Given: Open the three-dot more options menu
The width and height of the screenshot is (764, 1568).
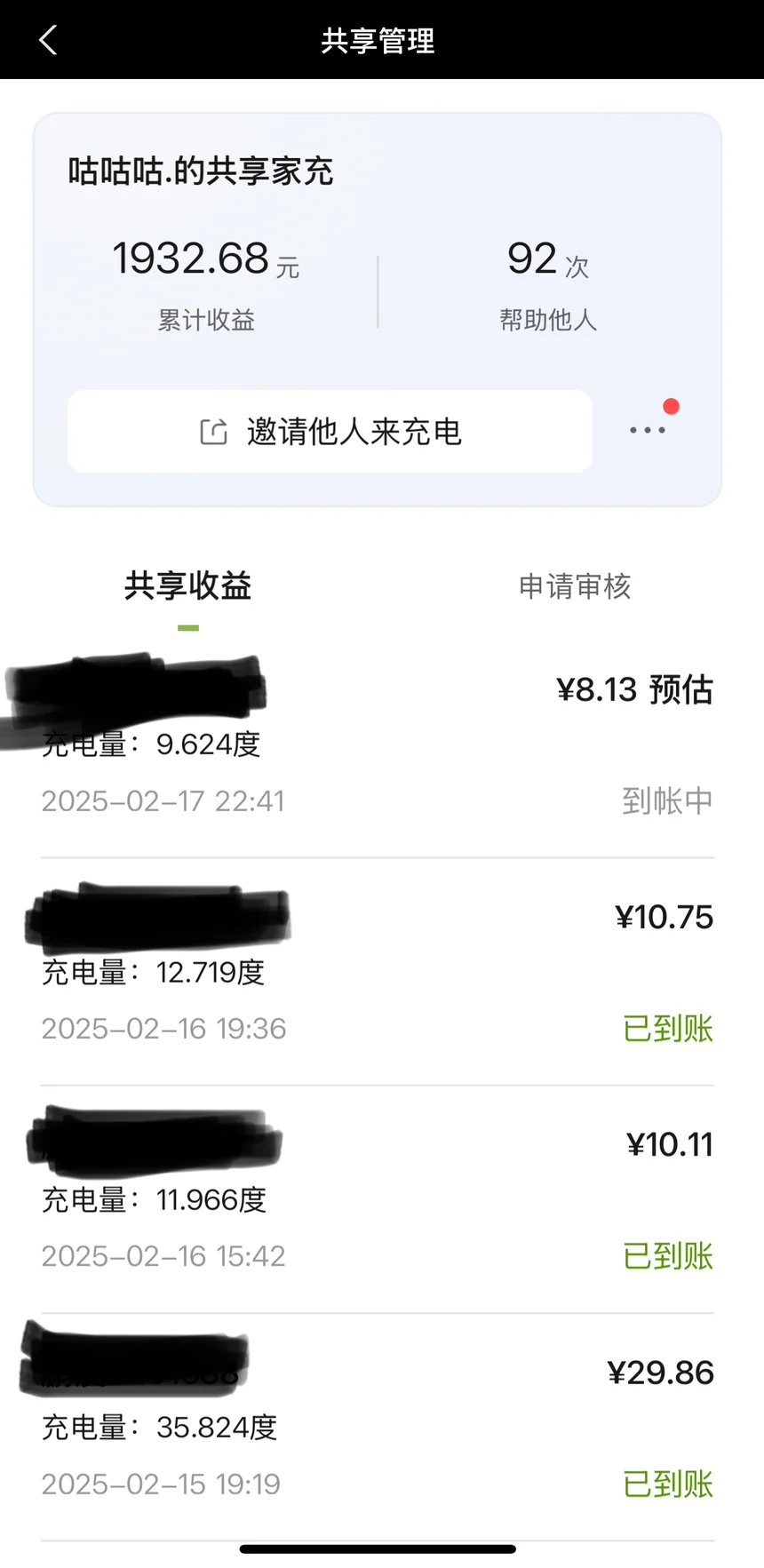Looking at the screenshot, I should 648,430.
